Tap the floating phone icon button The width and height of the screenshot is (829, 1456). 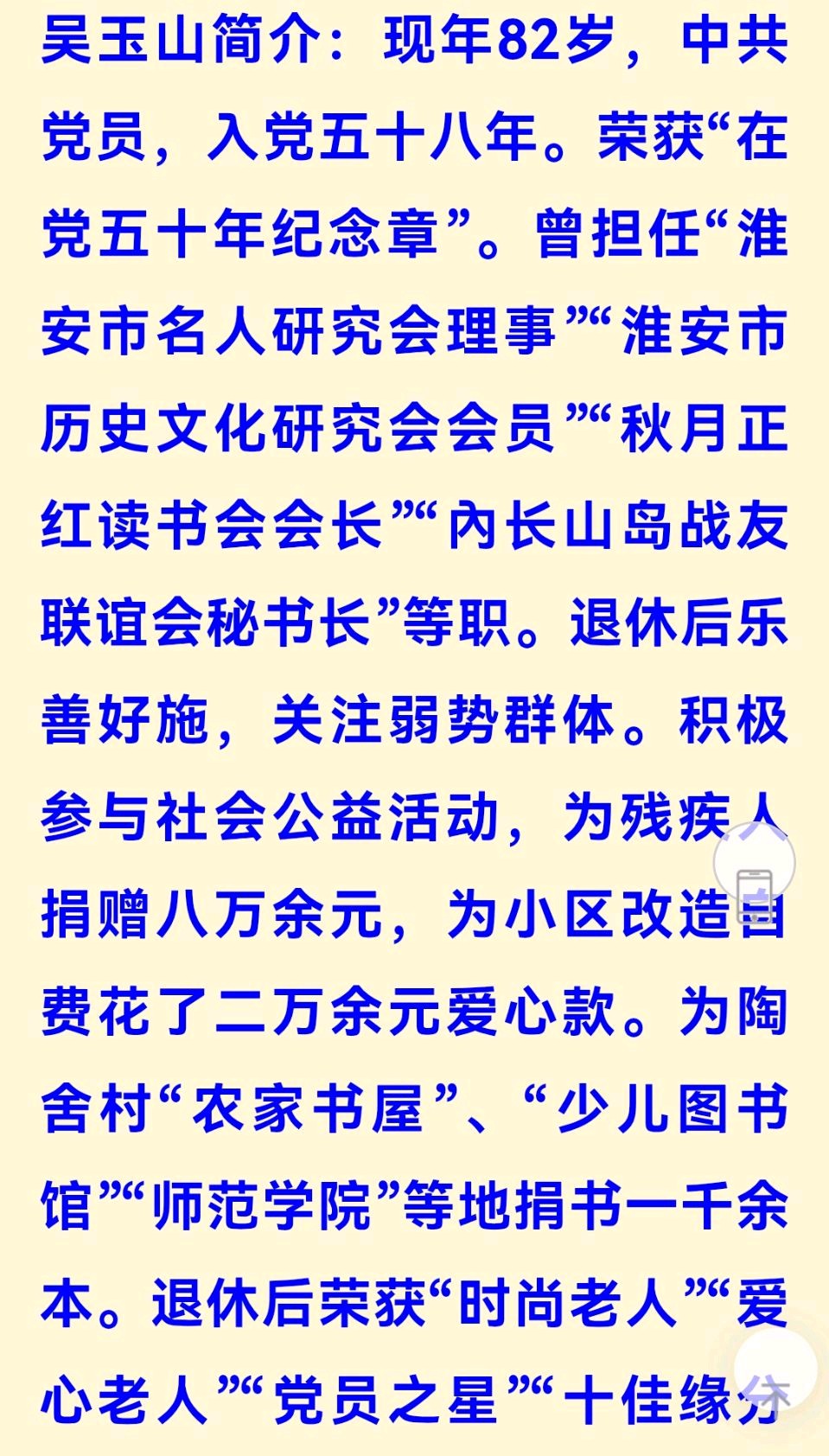[754, 864]
